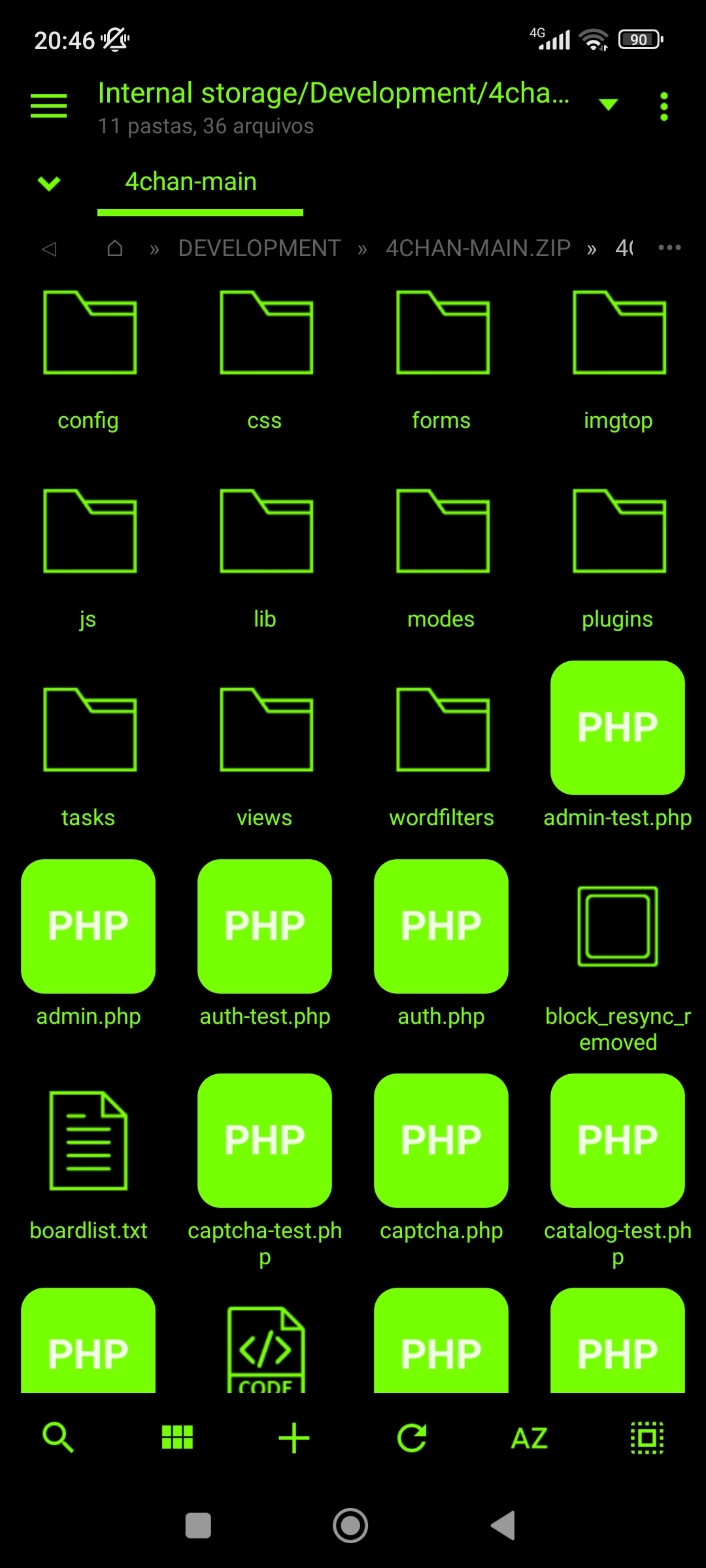The width and height of the screenshot is (706, 1568).
Task: Refresh the folder listing
Action: point(412,1437)
